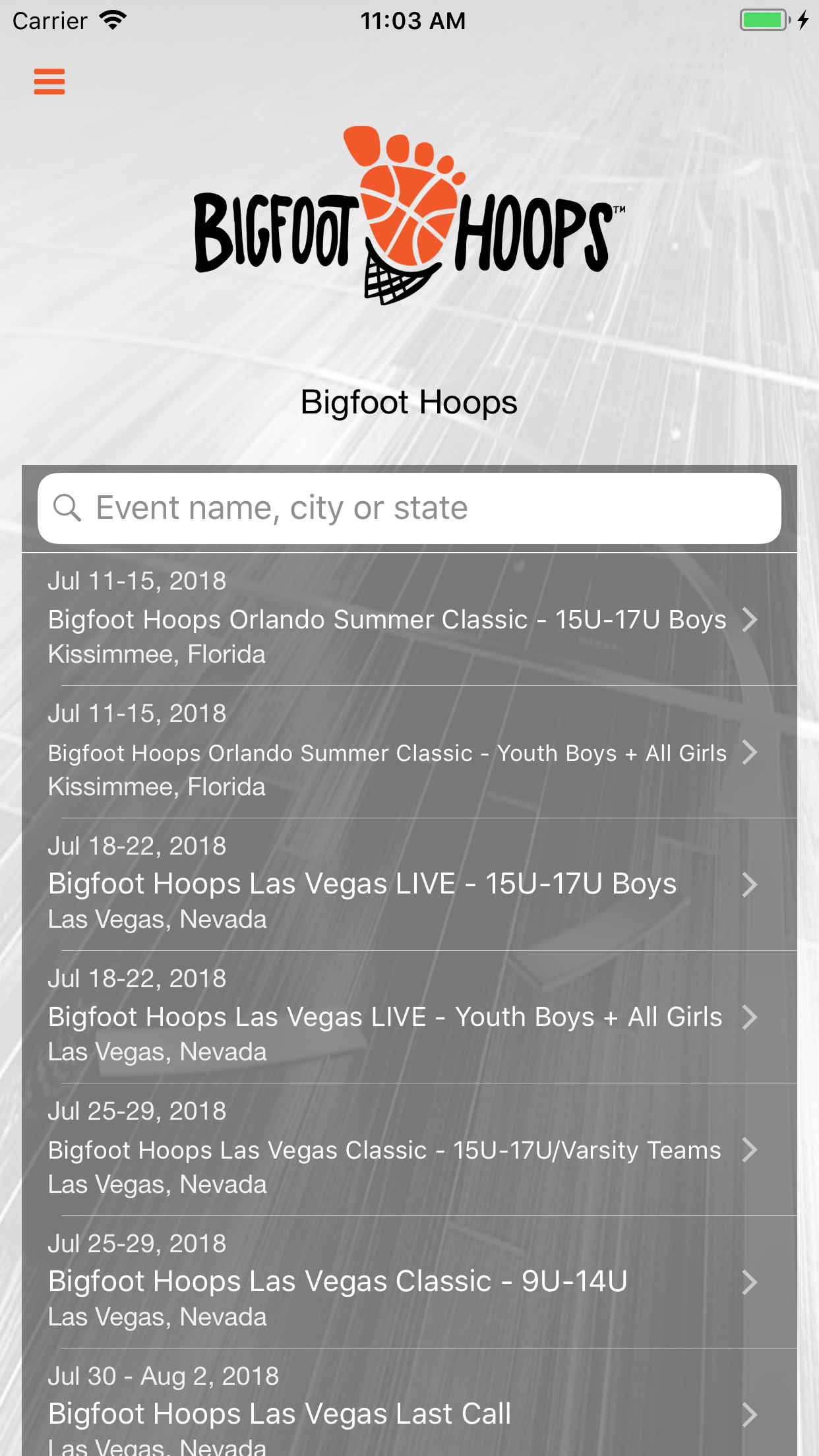
Task: Open Bigfoot Hoops Las Vegas Last Call
Action: pyautogui.click(x=409, y=1403)
